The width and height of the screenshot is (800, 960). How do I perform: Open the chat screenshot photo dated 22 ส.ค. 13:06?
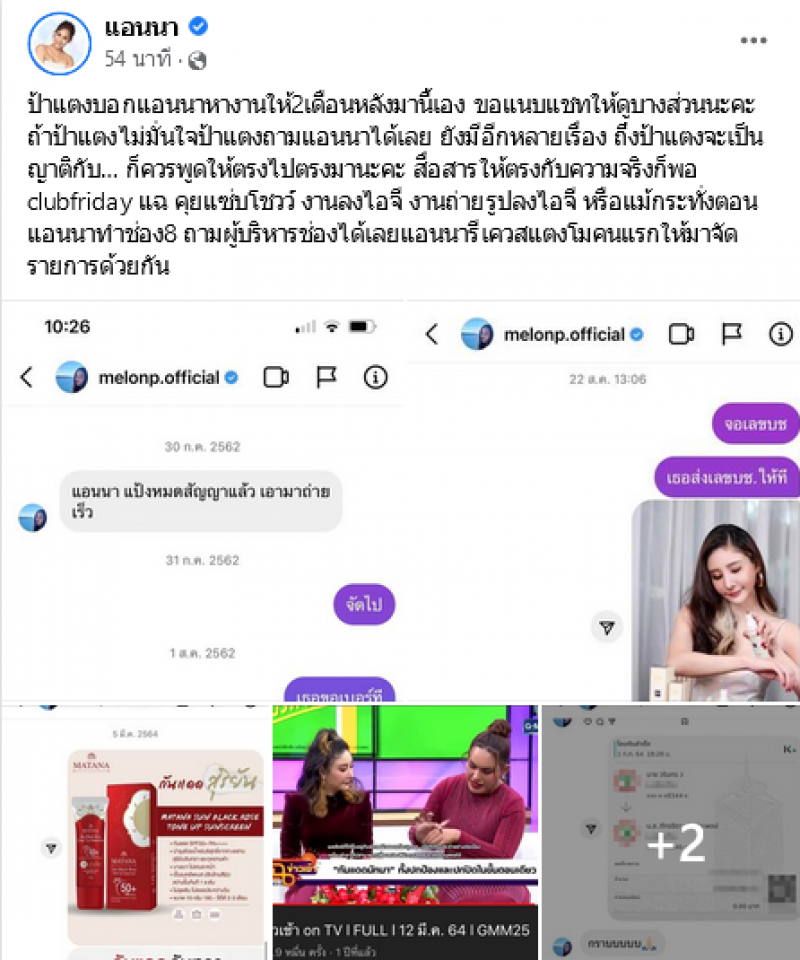[603, 500]
